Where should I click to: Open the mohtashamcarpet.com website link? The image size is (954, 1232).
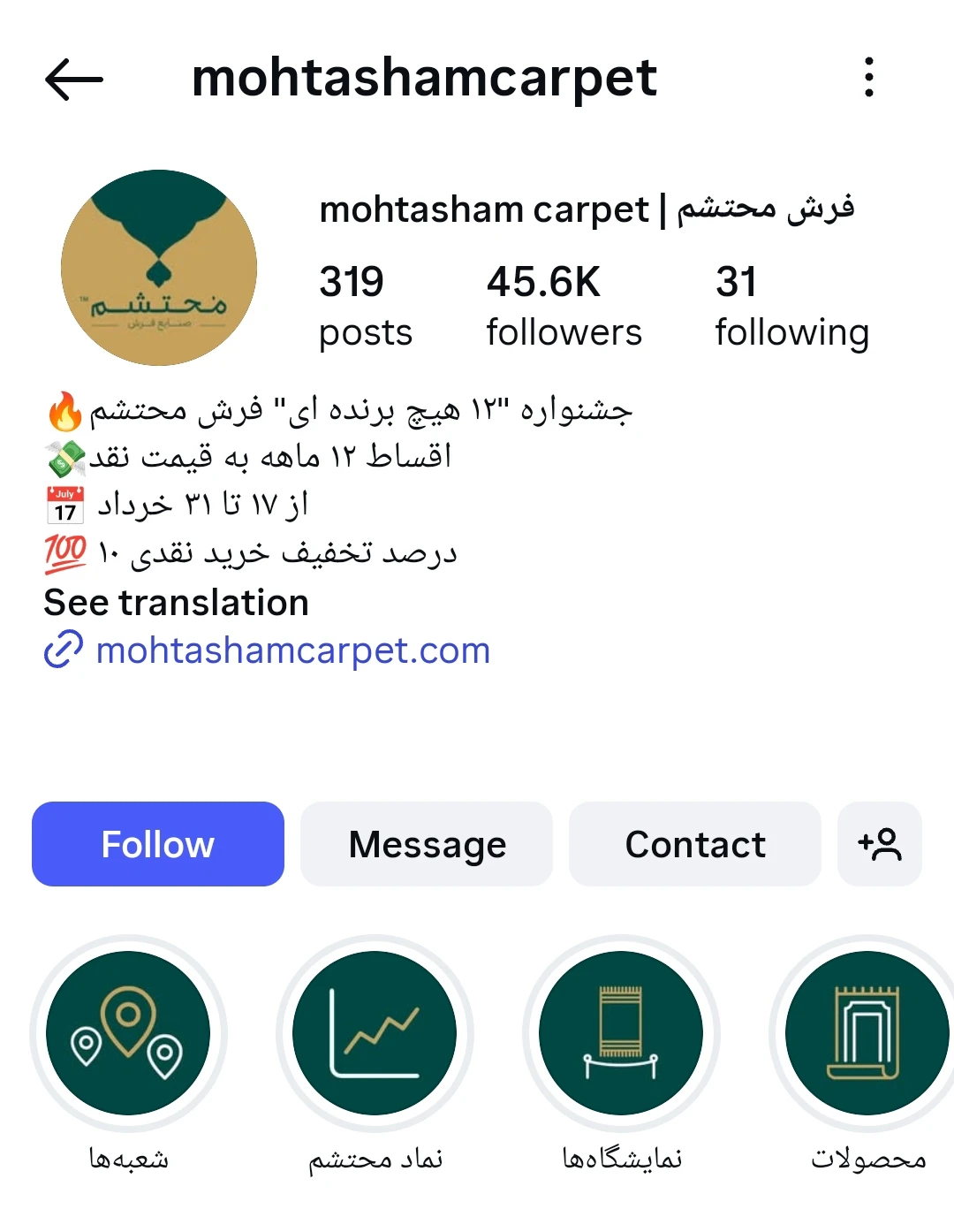coord(291,650)
